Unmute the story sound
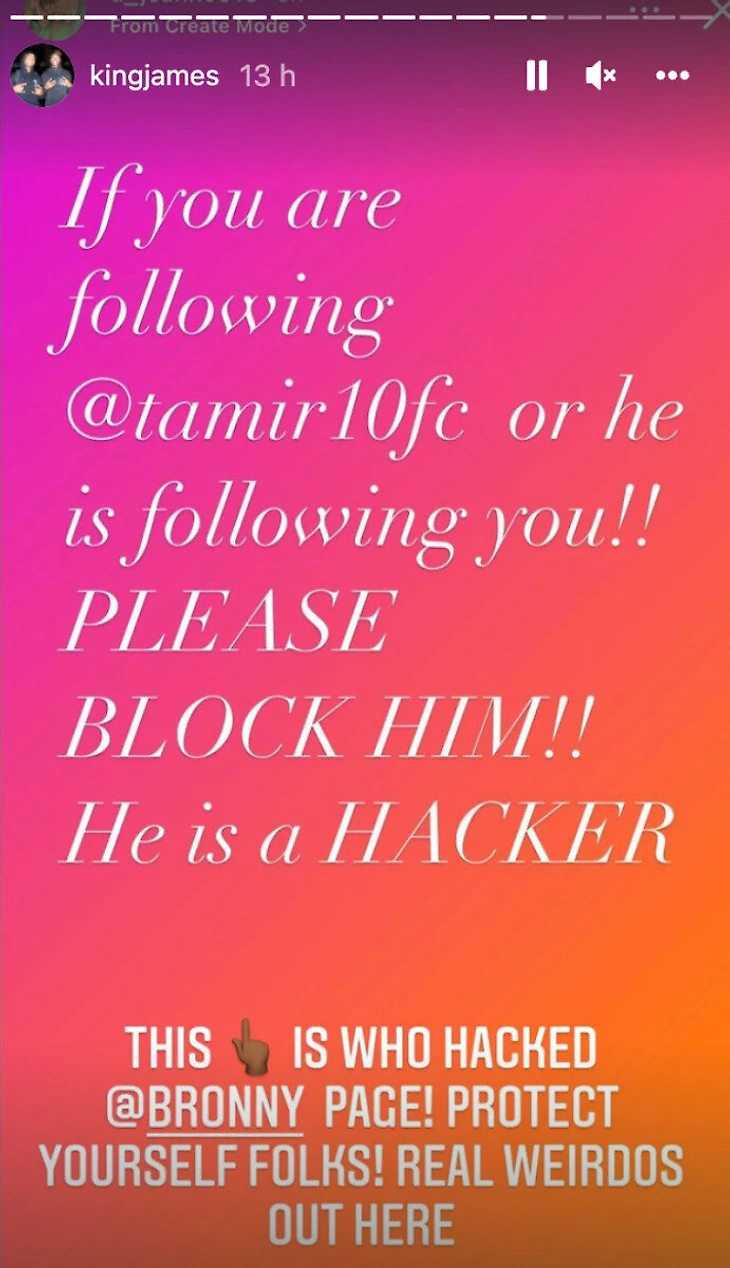 point(600,75)
